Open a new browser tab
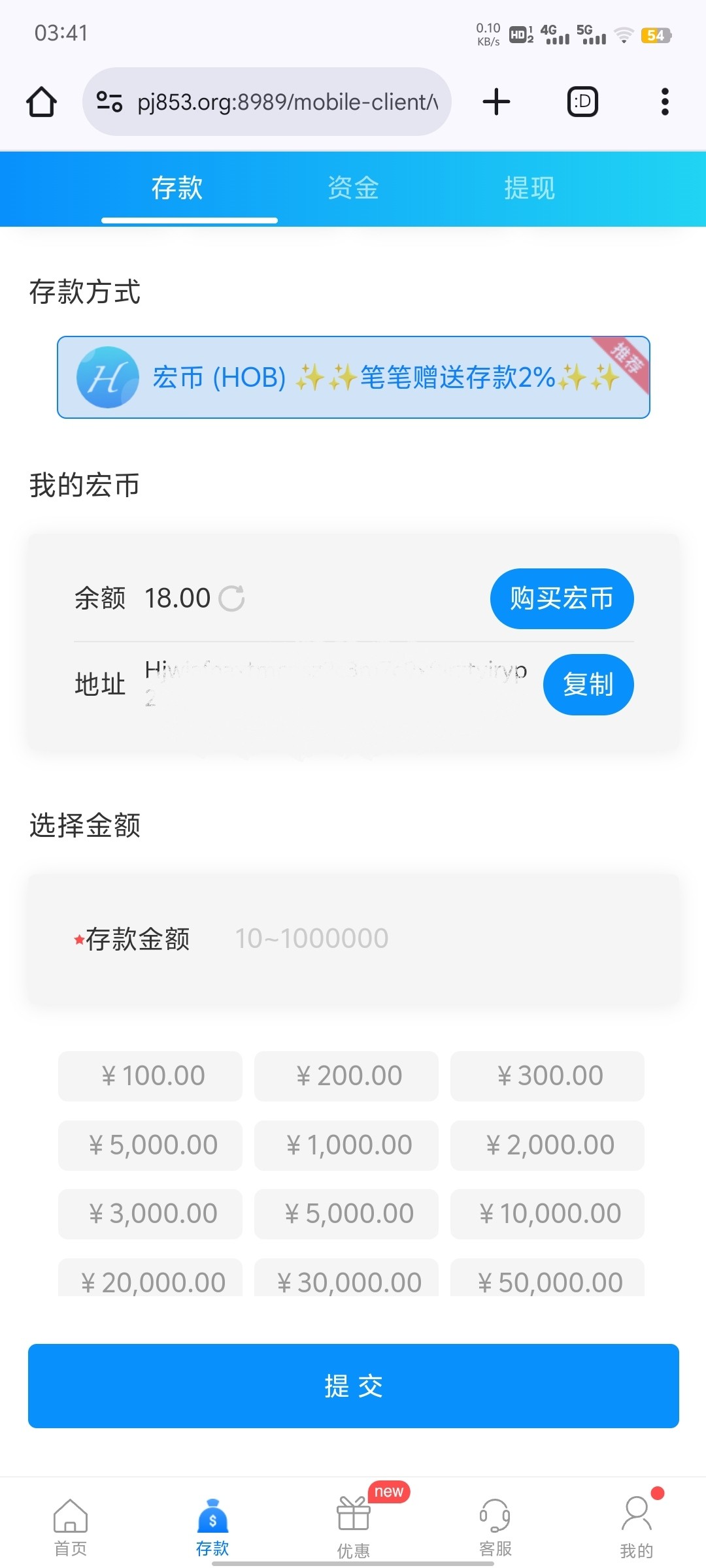 [496, 102]
